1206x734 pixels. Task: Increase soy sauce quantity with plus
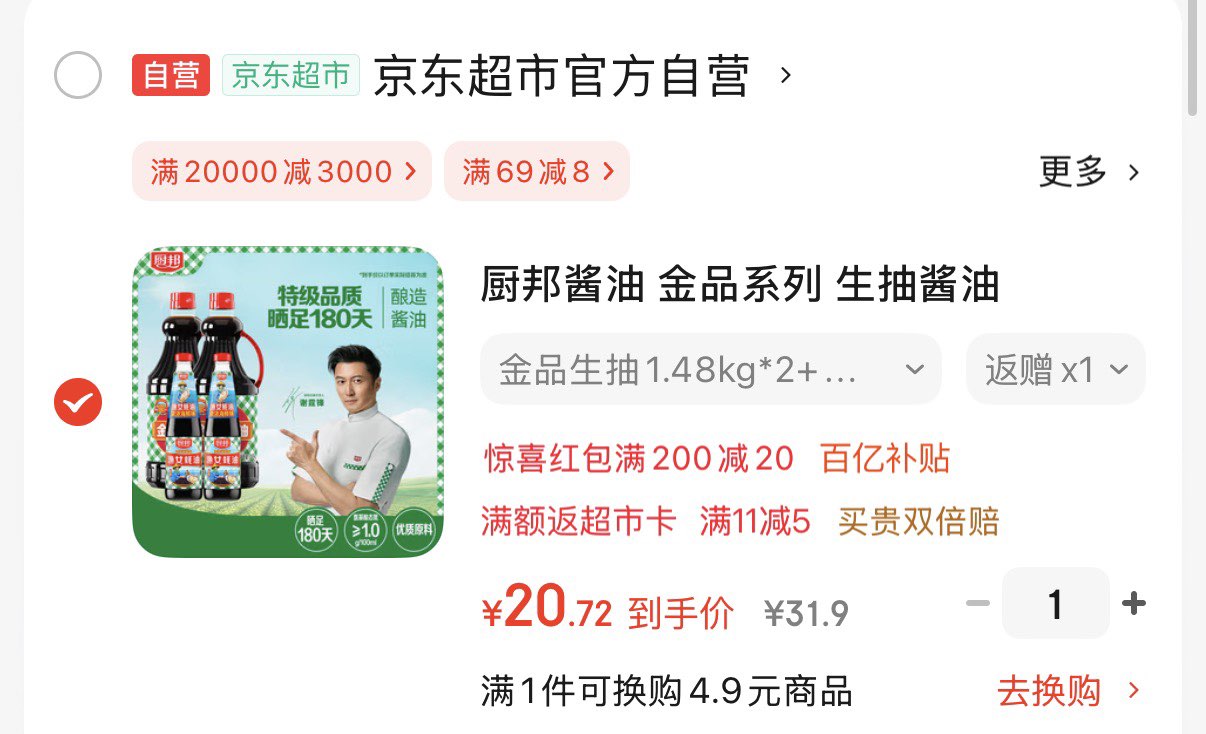point(1134,604)
